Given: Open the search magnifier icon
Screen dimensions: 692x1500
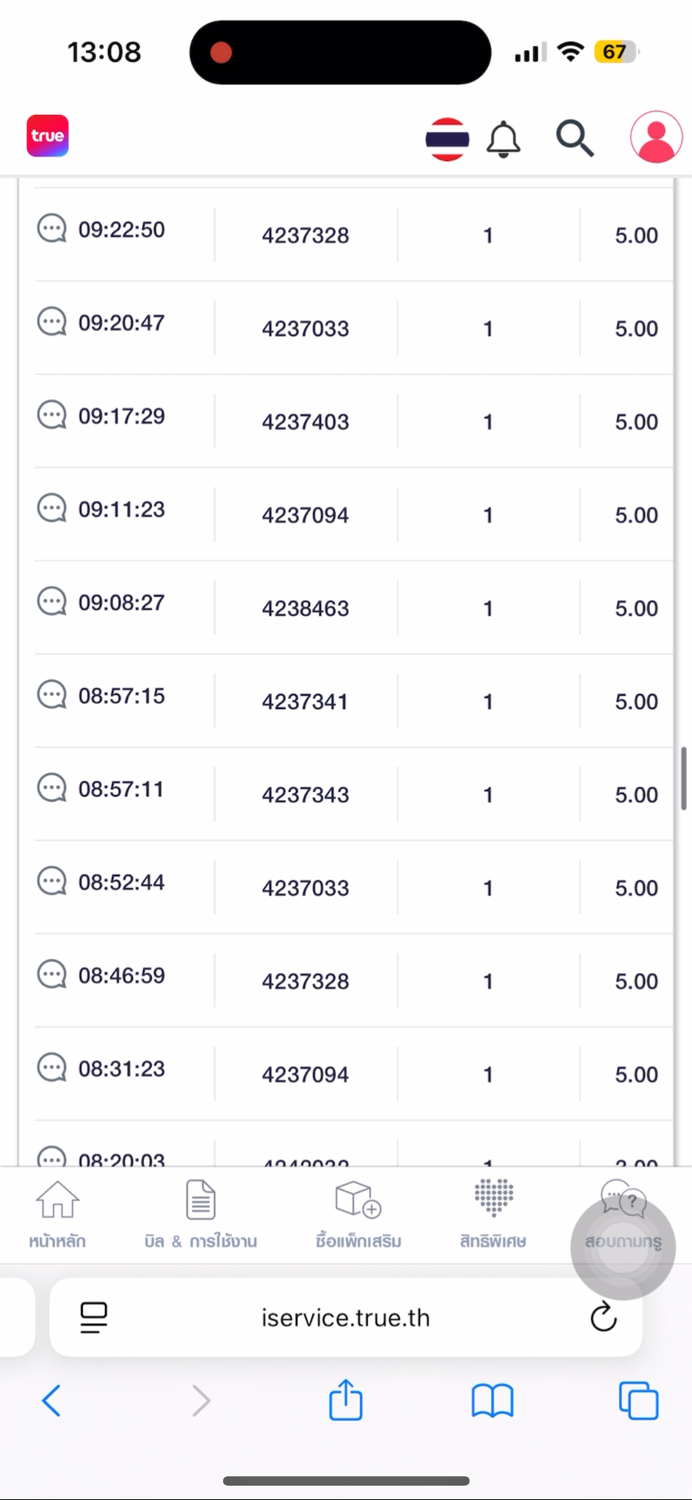Looking at the screenshot, I should point(575,138).
